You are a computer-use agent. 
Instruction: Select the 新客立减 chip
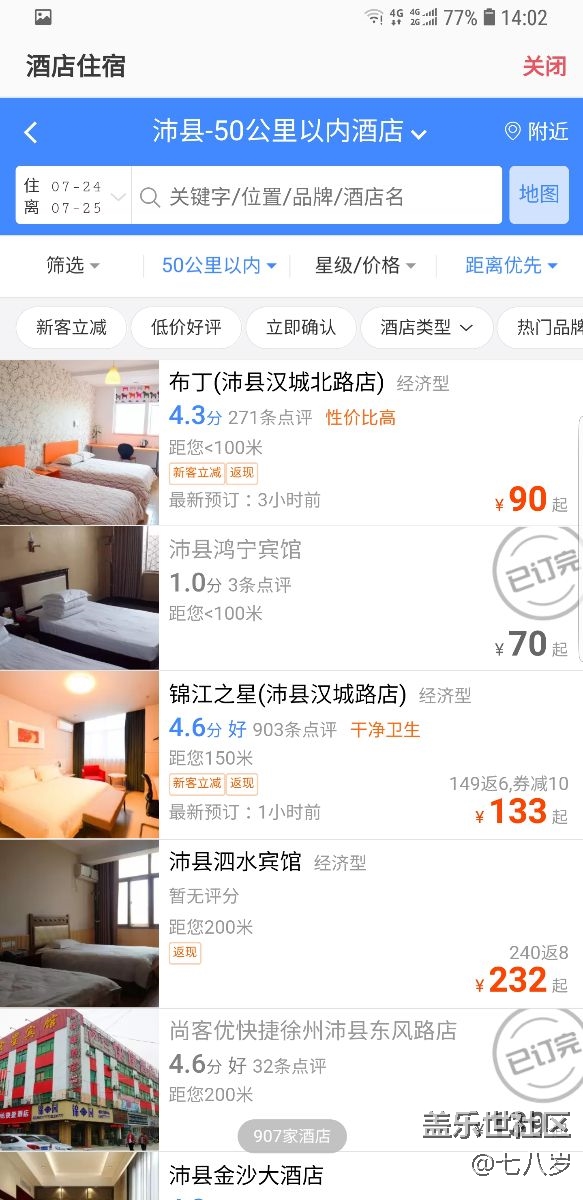71,327
